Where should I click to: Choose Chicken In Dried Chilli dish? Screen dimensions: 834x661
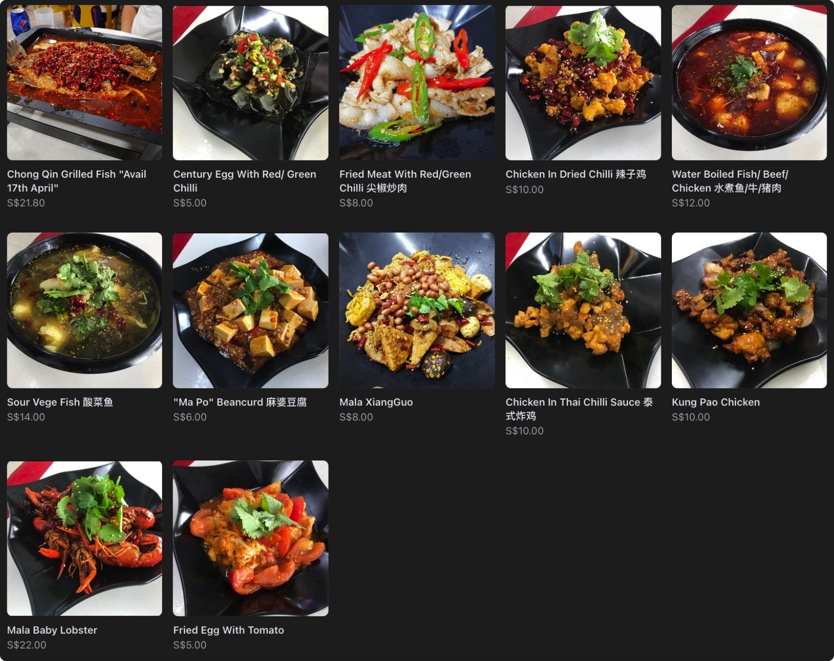click(582, 83)
